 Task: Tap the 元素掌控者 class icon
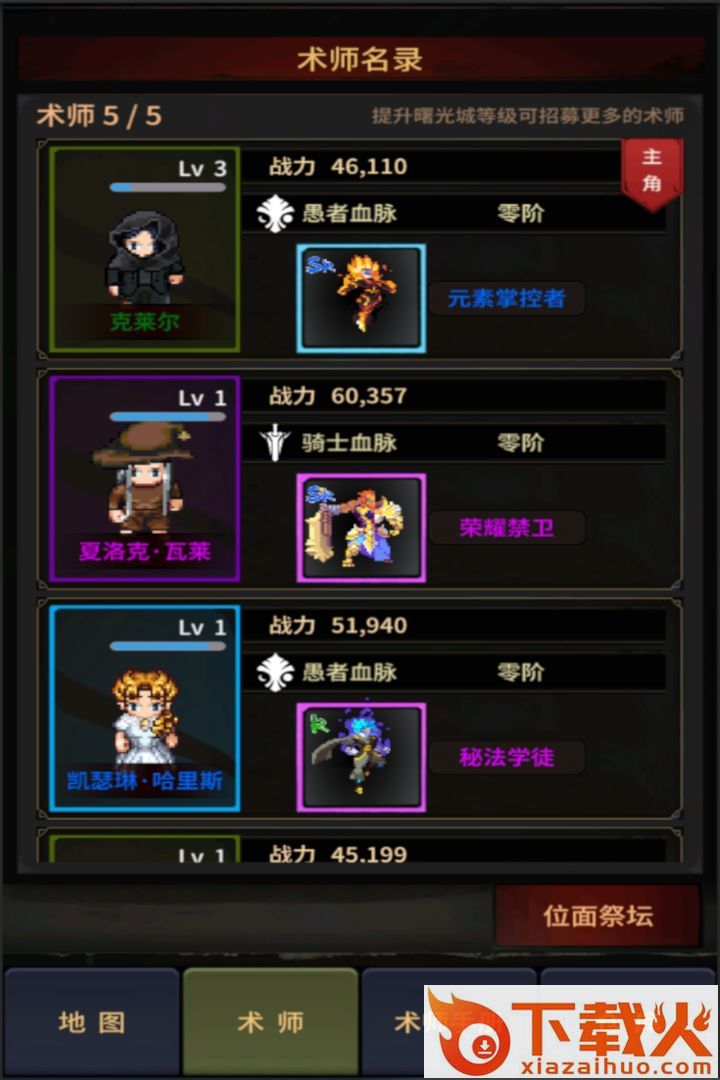(x=361, y=298)
